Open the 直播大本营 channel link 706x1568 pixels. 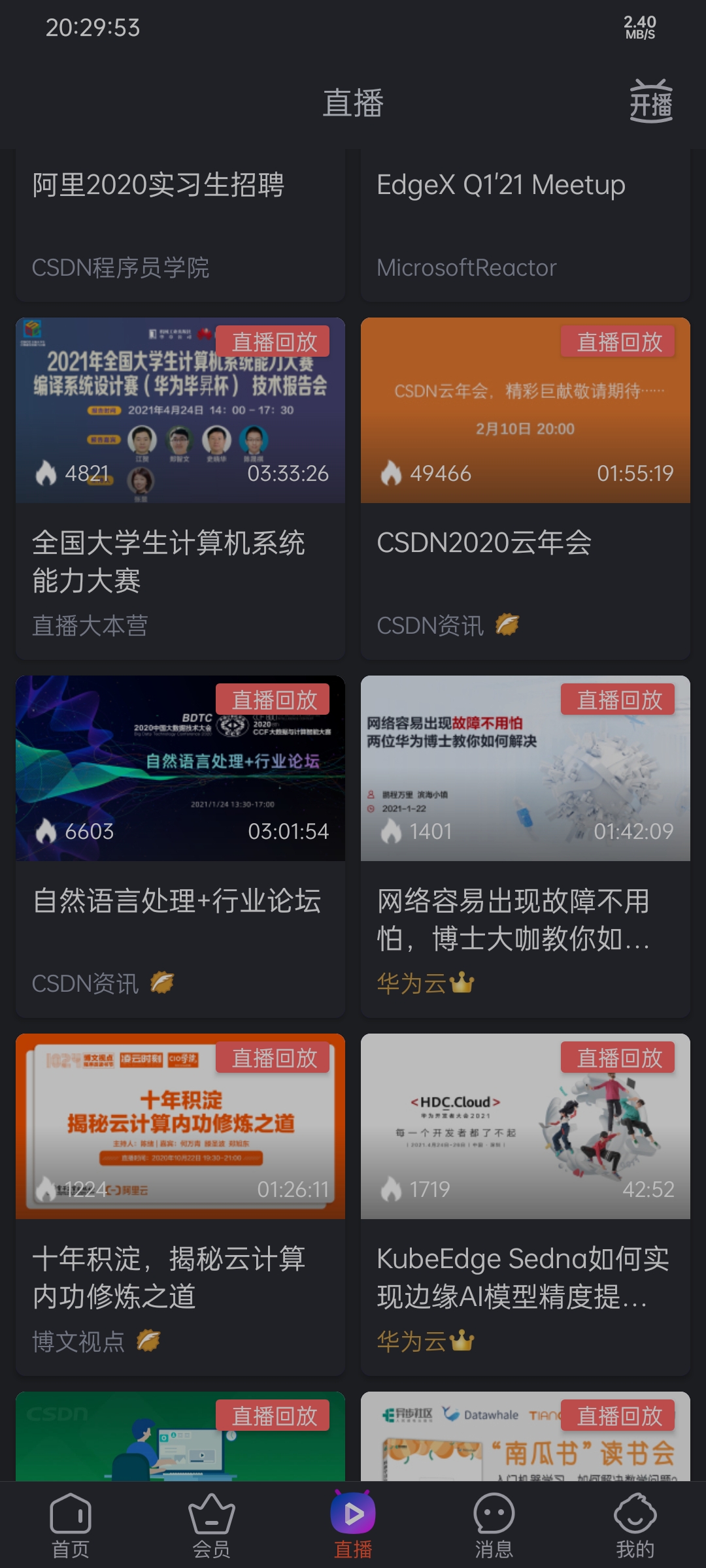tap(91, 625)
